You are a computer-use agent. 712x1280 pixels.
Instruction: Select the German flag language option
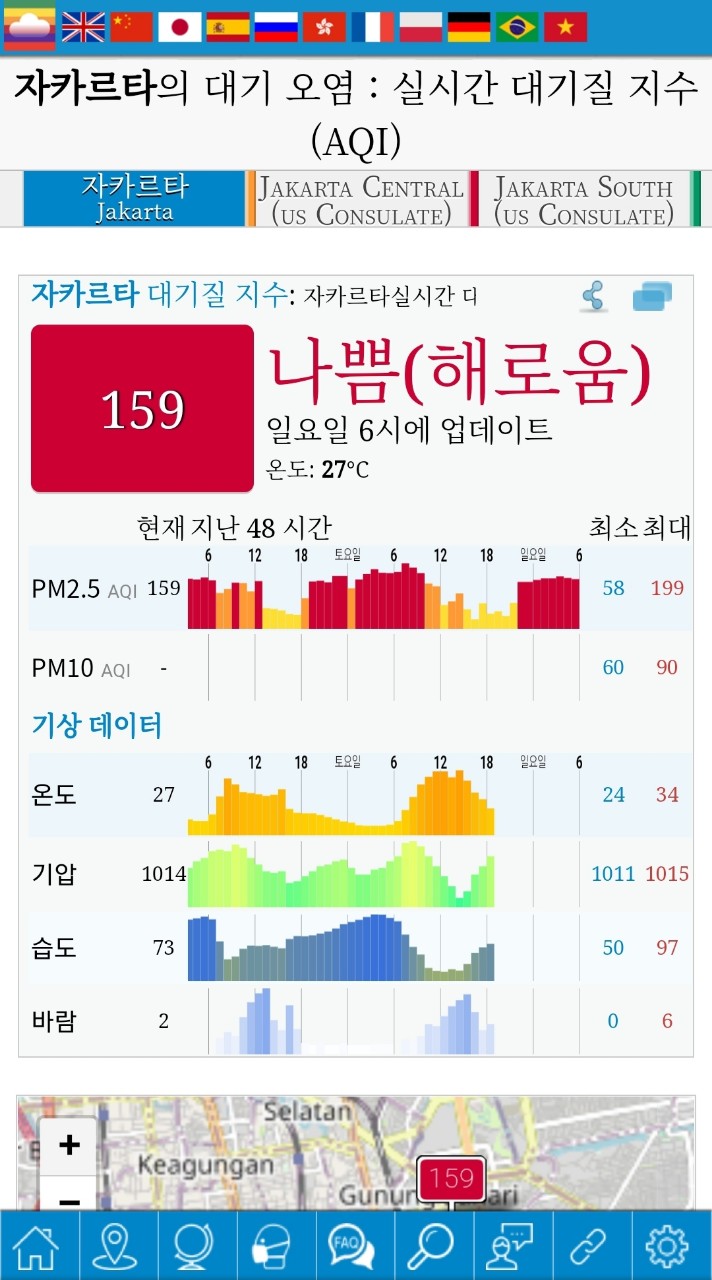point(469,27)
